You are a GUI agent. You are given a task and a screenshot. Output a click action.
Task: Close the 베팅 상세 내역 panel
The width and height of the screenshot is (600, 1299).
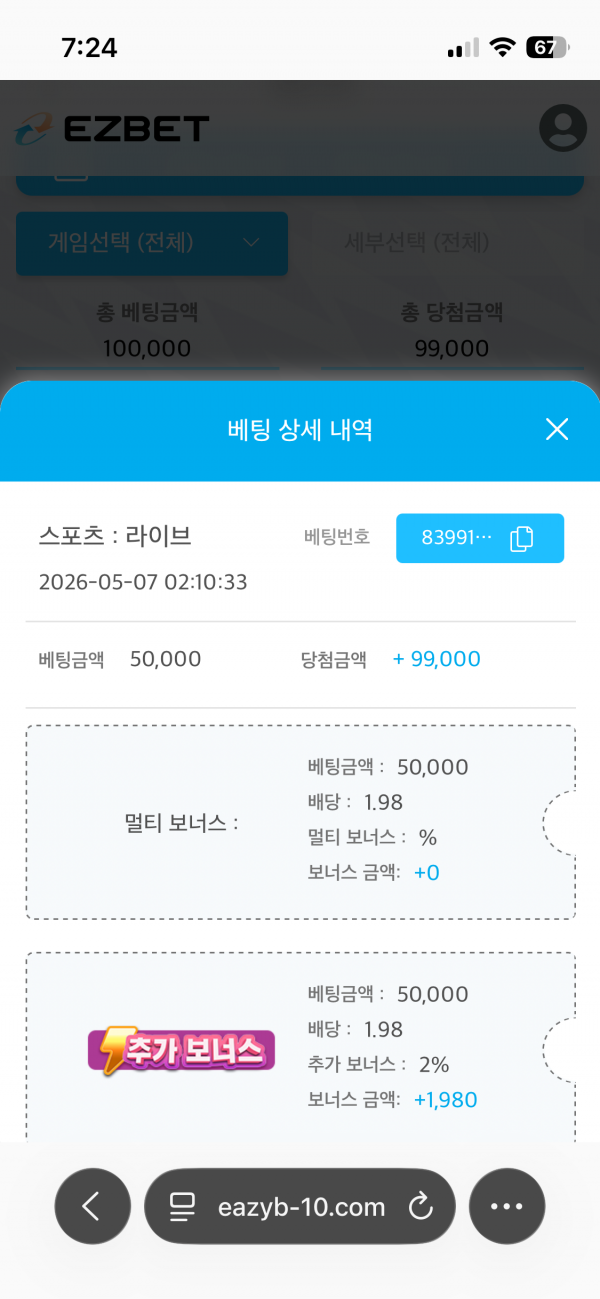[557, 430]
